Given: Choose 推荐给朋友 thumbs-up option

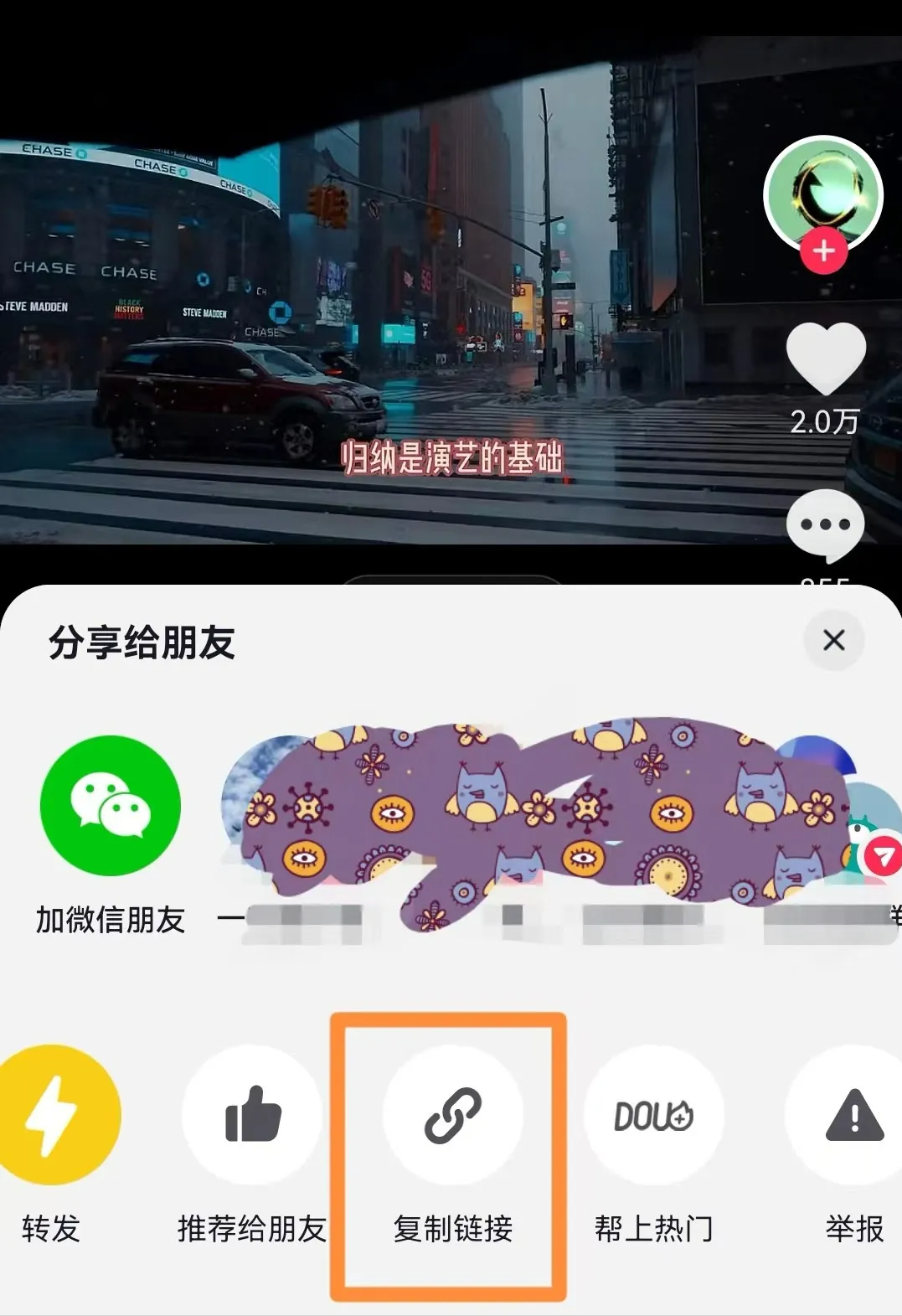Looking at the screenshot, I should [x=252, y=1115].
